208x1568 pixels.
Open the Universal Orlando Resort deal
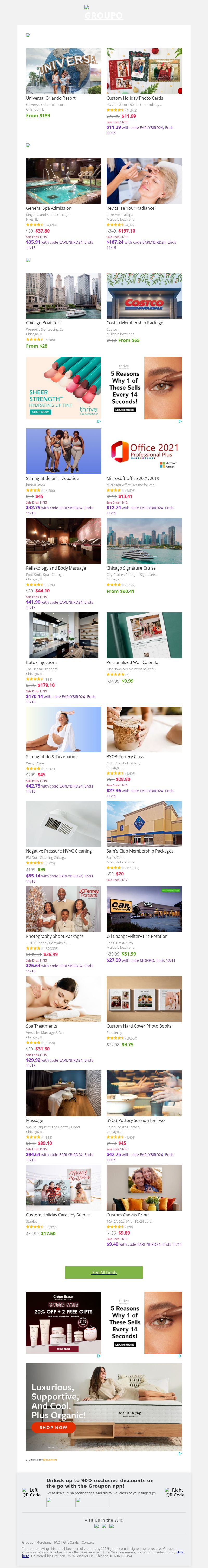[63, 71]
